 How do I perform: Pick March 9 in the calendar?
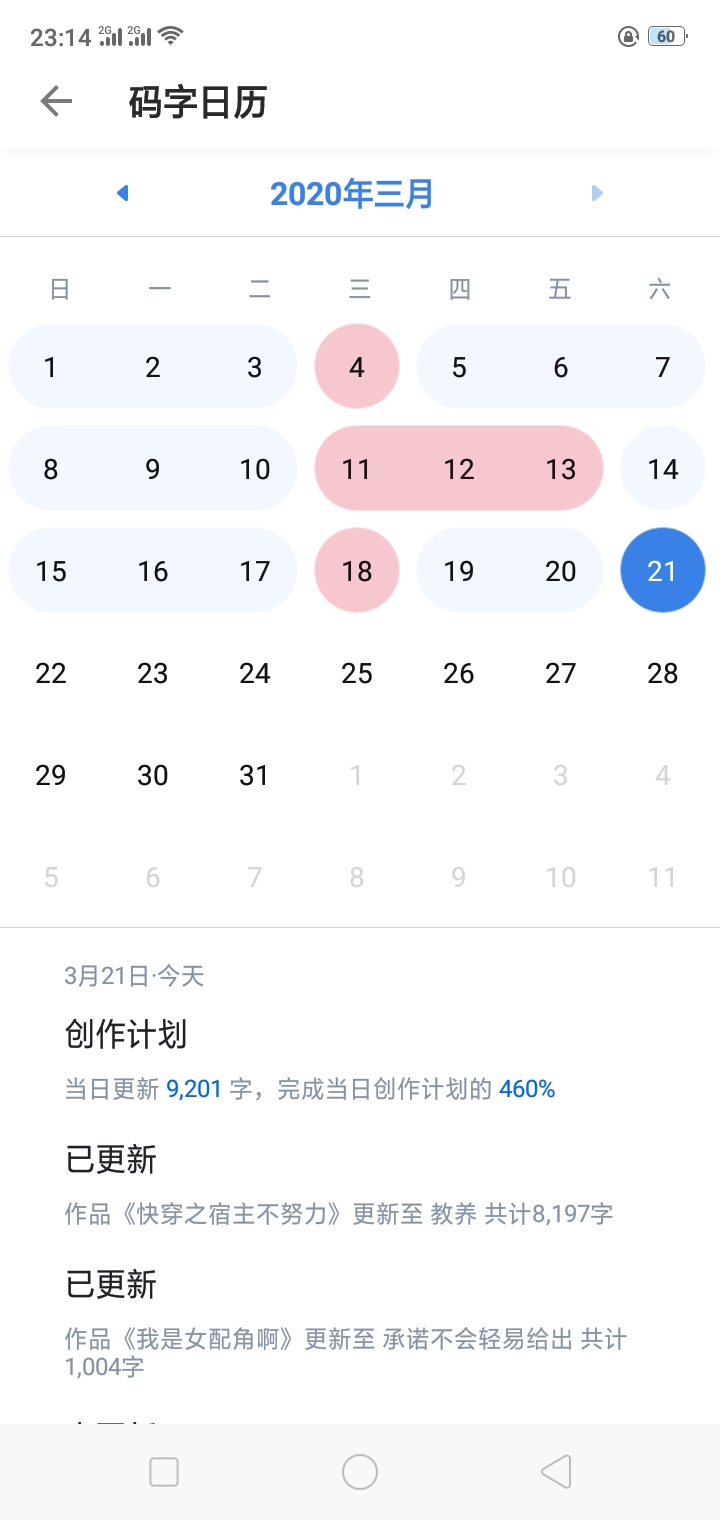click(x=153, y=469)
